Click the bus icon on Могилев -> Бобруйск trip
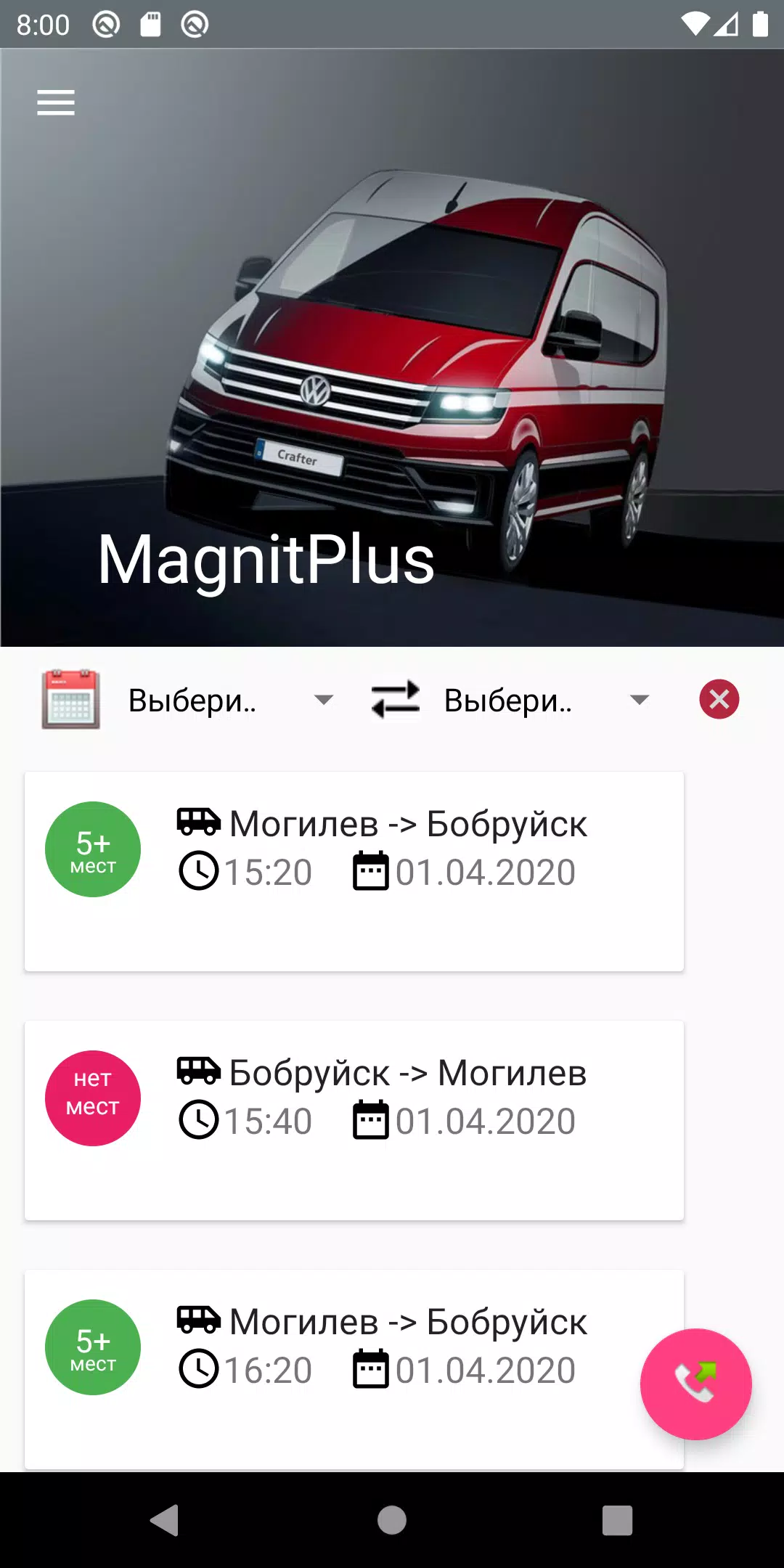The height and width of the screenshot is (1568, 784). coord(197,822)
